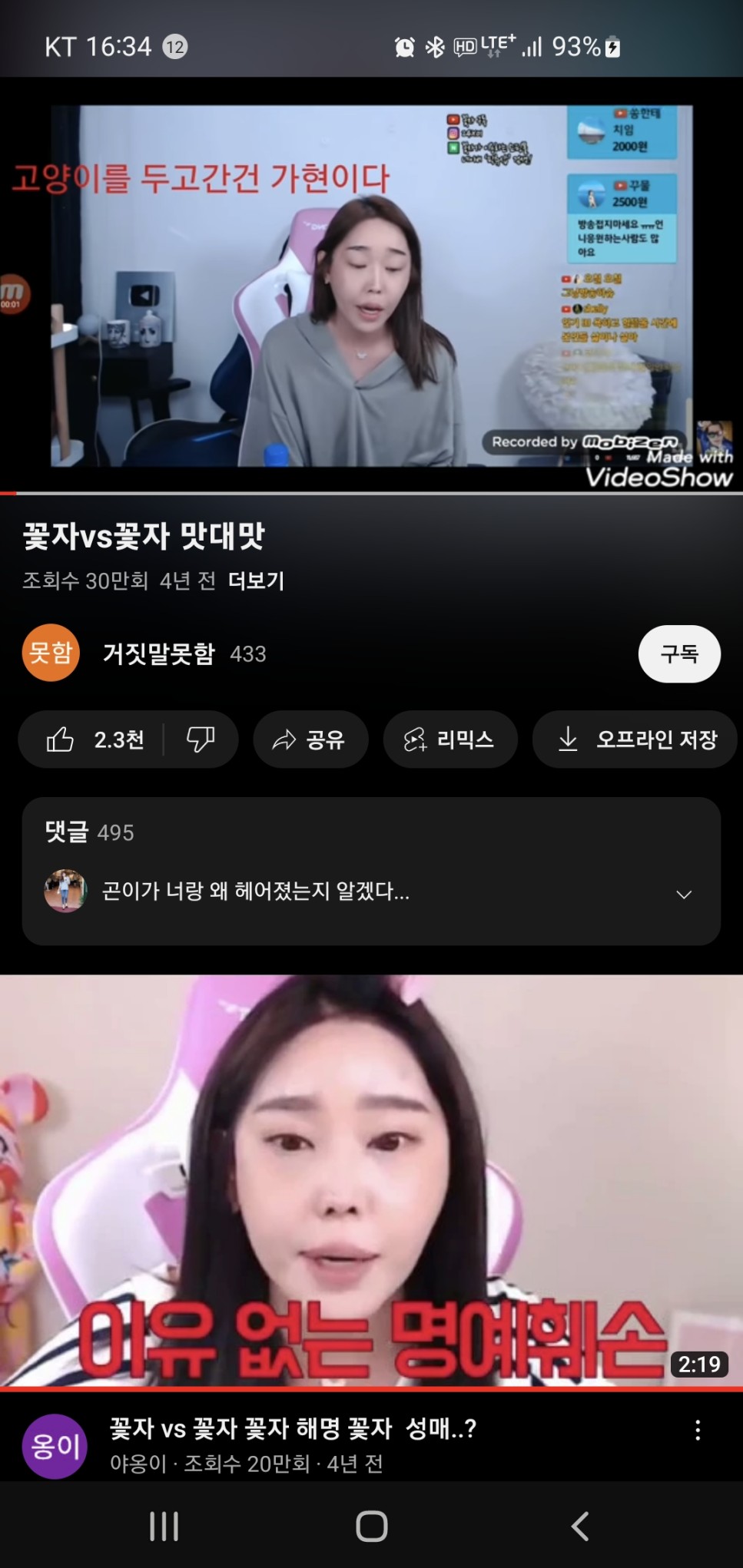Image resolution: width=743 pixels, height=1568 pixels.
Task: Expand description via 더보기
Action: point(256,581)
